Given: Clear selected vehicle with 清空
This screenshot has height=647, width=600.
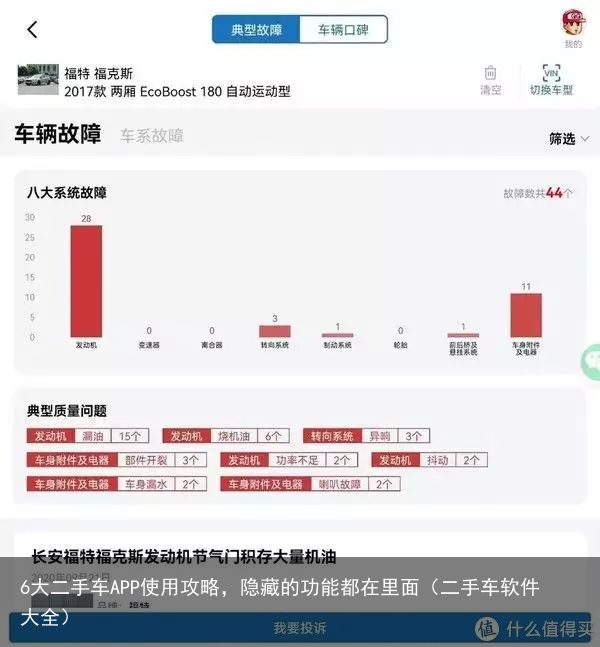Looking at the screenshot, I should pos(490,80).
